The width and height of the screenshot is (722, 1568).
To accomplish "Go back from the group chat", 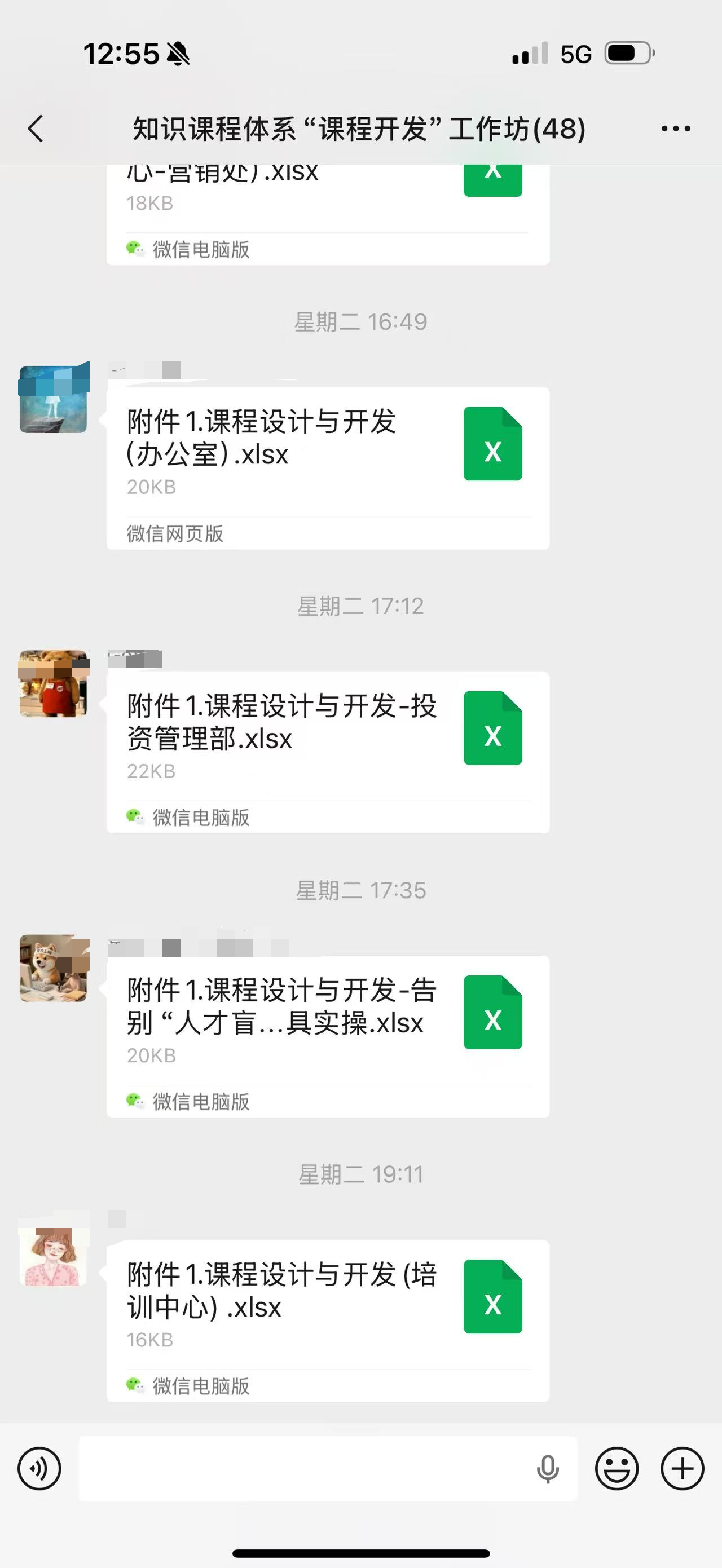I will (x=36, y=129).
